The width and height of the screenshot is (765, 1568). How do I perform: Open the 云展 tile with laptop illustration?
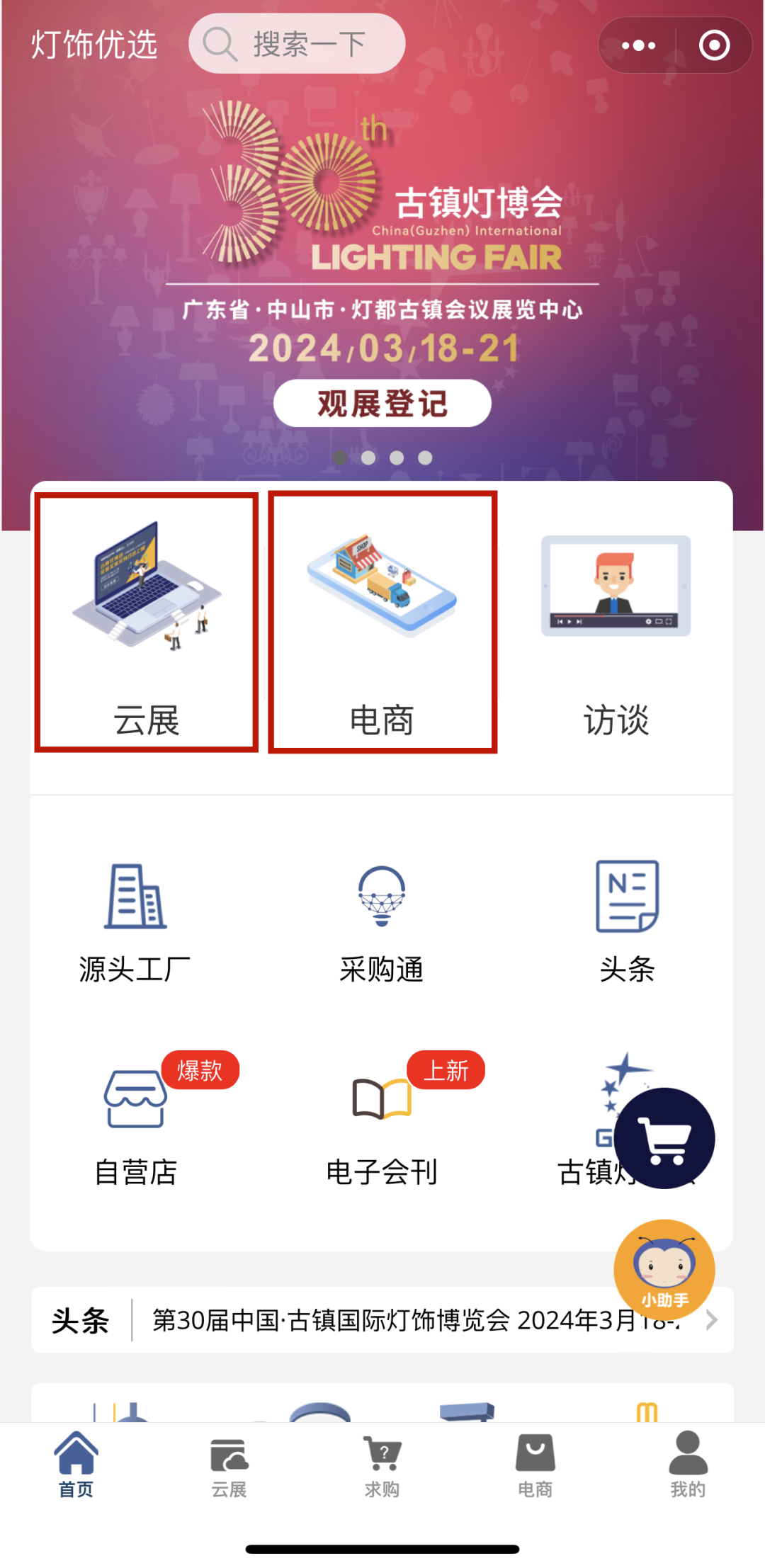pos(147,623)
